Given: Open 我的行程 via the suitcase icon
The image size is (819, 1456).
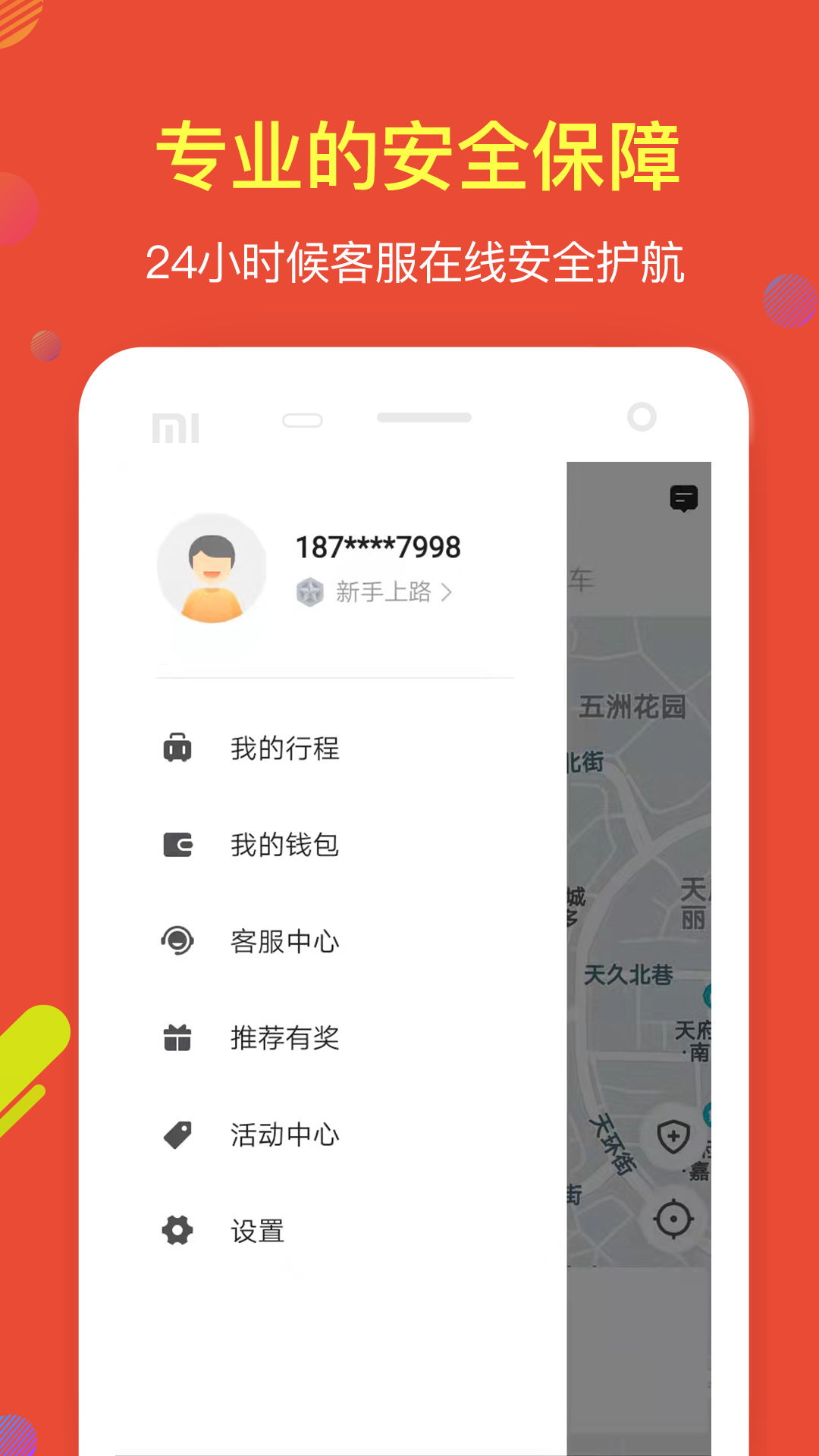Looking at the screenshot, I should click(x=177, y=749).
